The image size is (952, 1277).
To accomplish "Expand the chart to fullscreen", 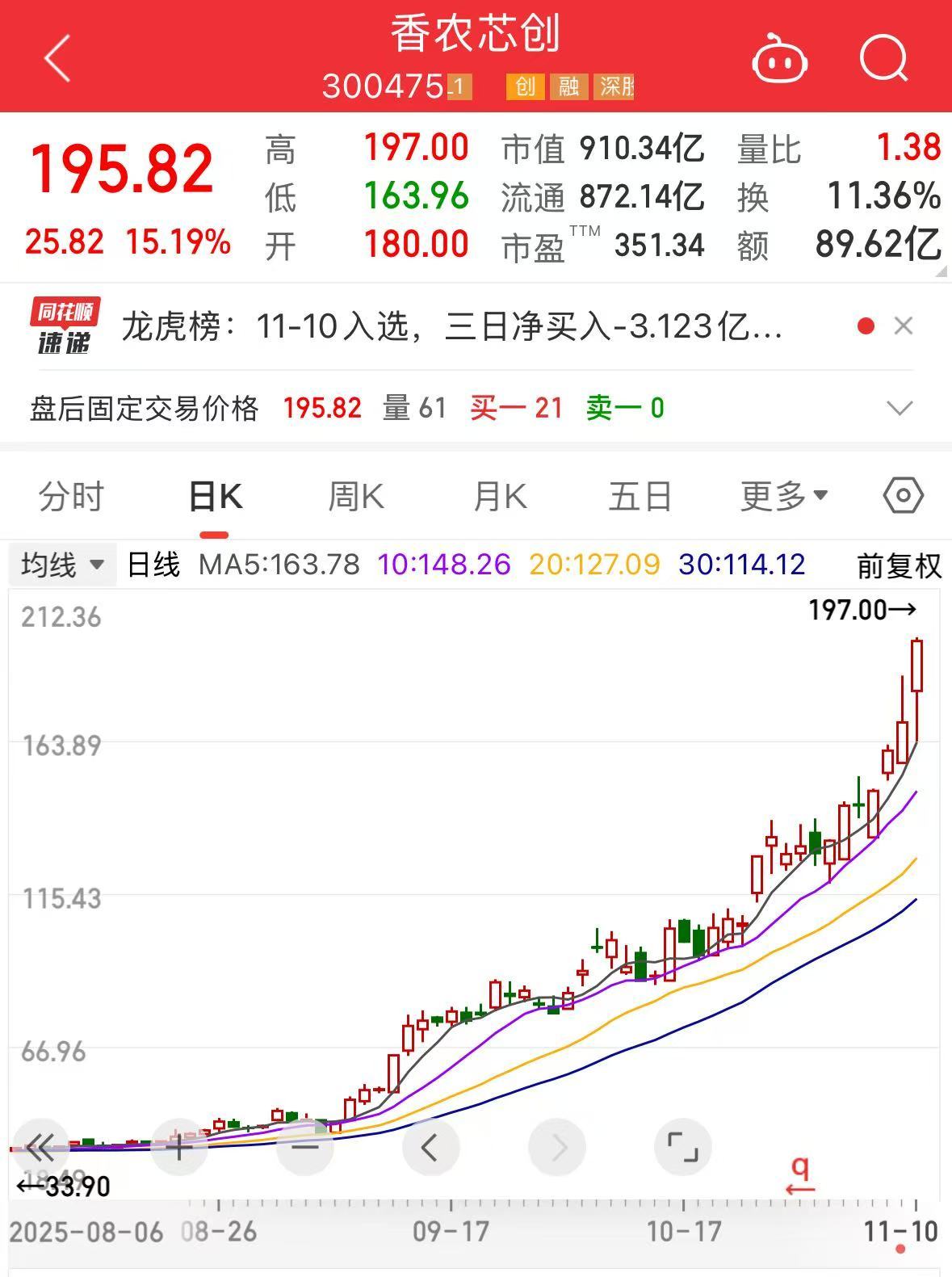I will (682, 1146).
